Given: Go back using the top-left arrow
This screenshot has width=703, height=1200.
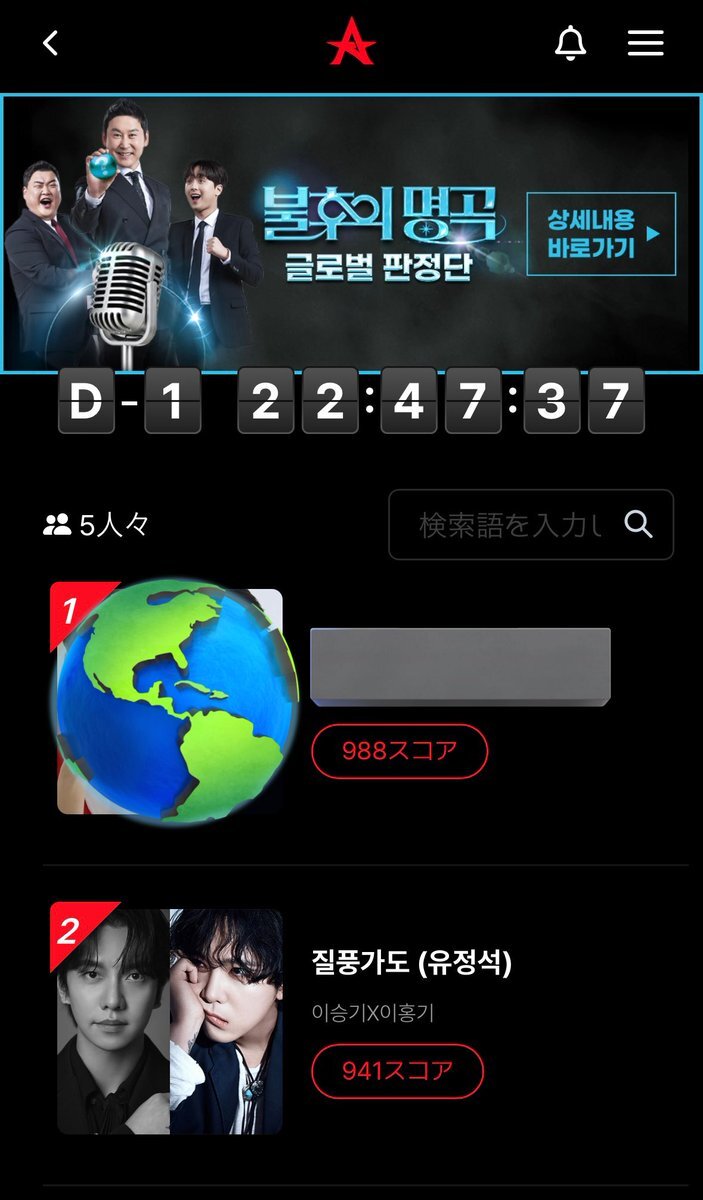Looking at the screenshot, I should click(x=51, y=43).
